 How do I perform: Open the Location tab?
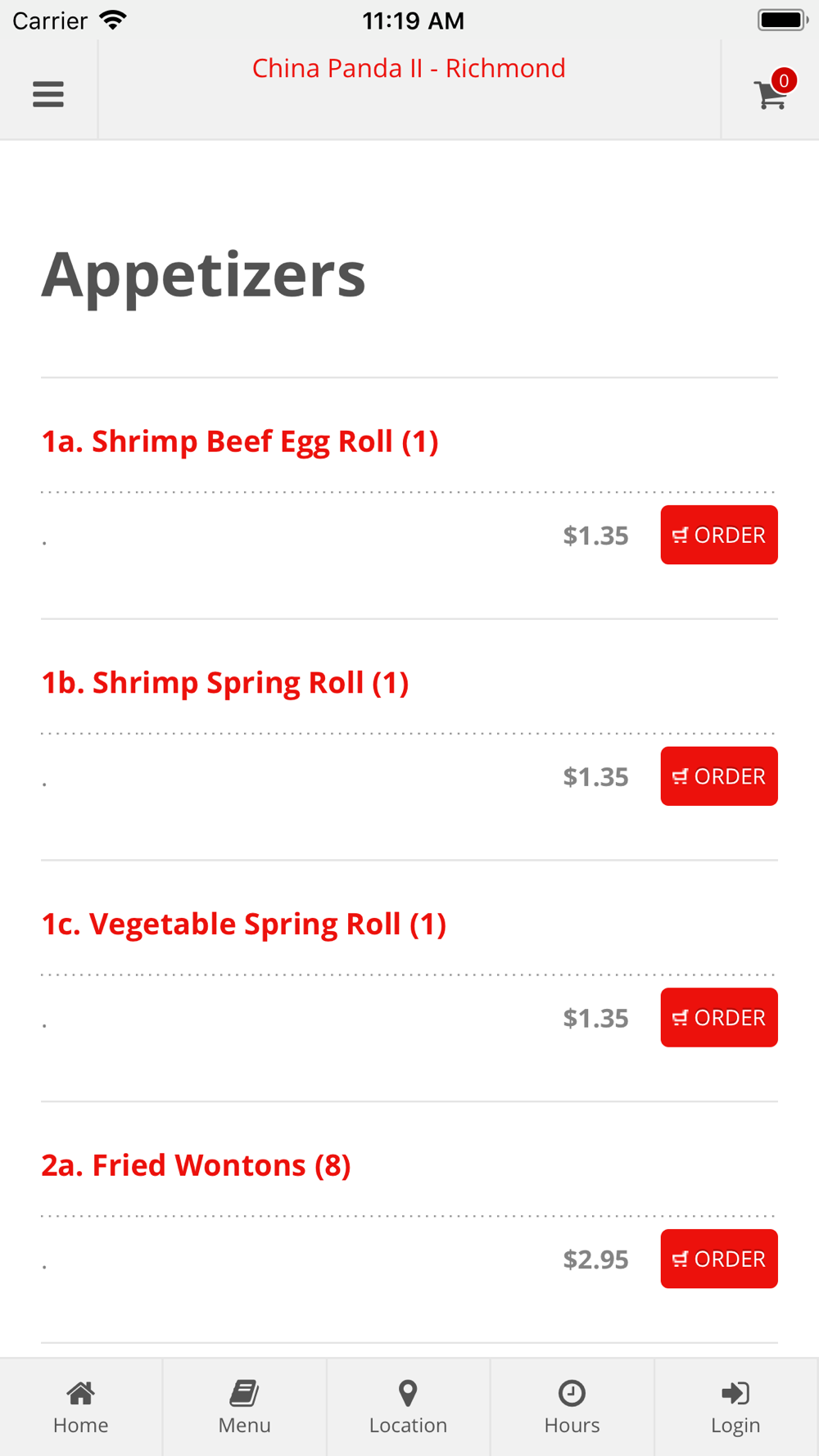[x=408, y=1407]
